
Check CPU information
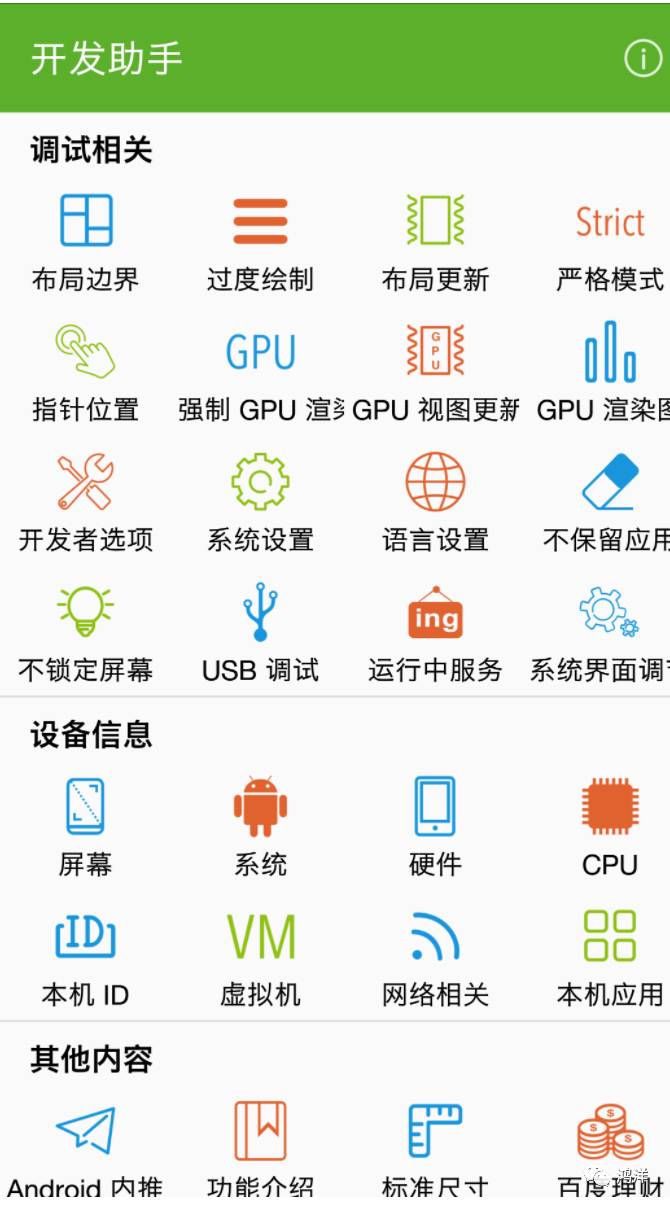pyautogui.click(x=610, y=825)
